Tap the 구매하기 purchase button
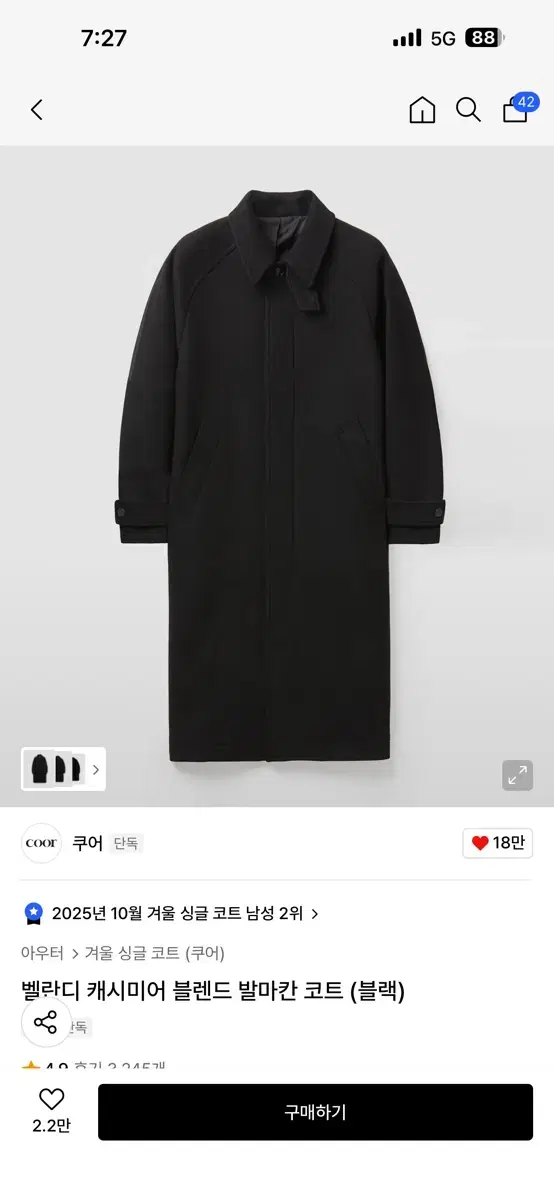554x1200 pixels. coord(315,1112)
